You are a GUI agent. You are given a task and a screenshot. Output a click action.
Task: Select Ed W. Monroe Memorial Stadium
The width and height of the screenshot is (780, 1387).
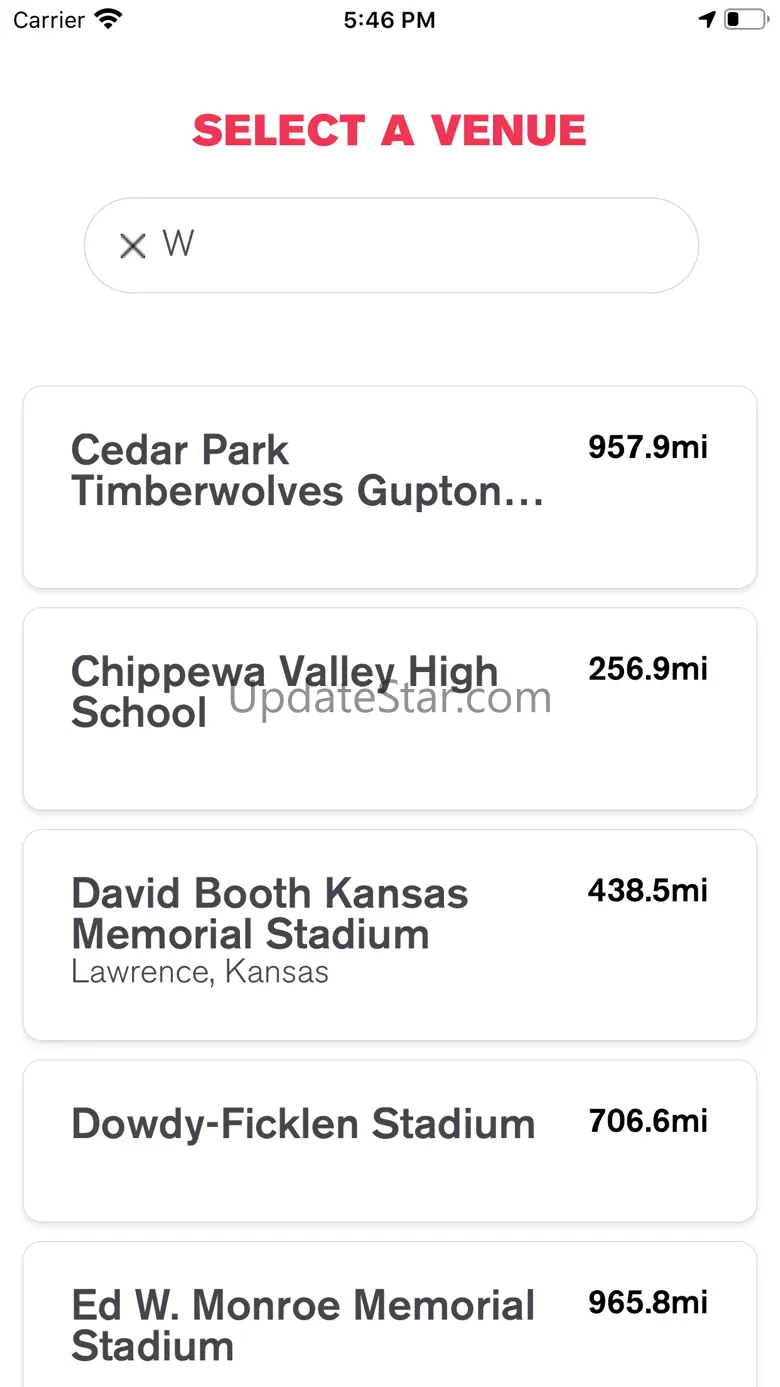pyautogui.click(x=389, y=1320)
